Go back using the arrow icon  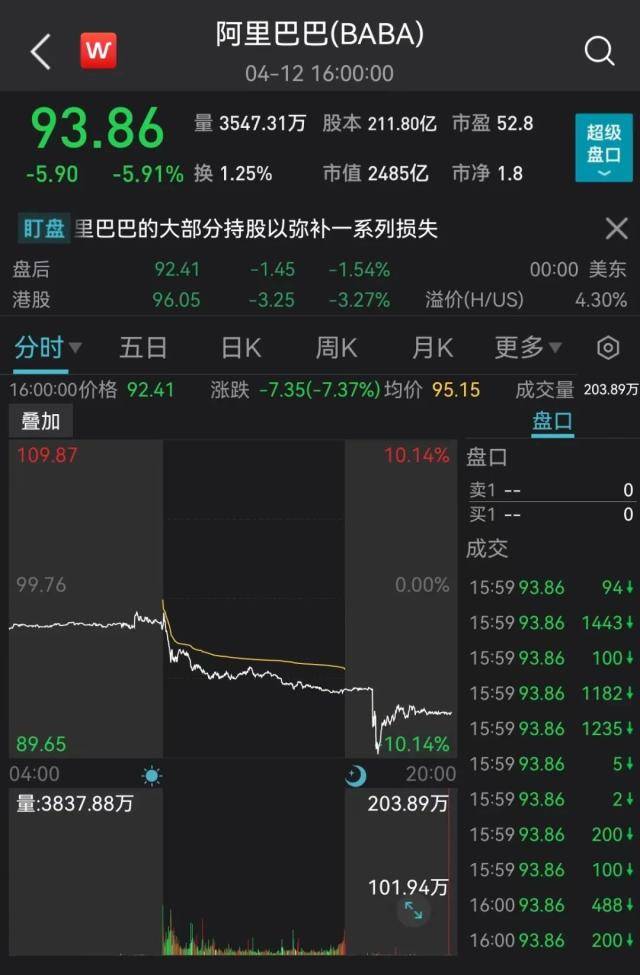(40, 52)
